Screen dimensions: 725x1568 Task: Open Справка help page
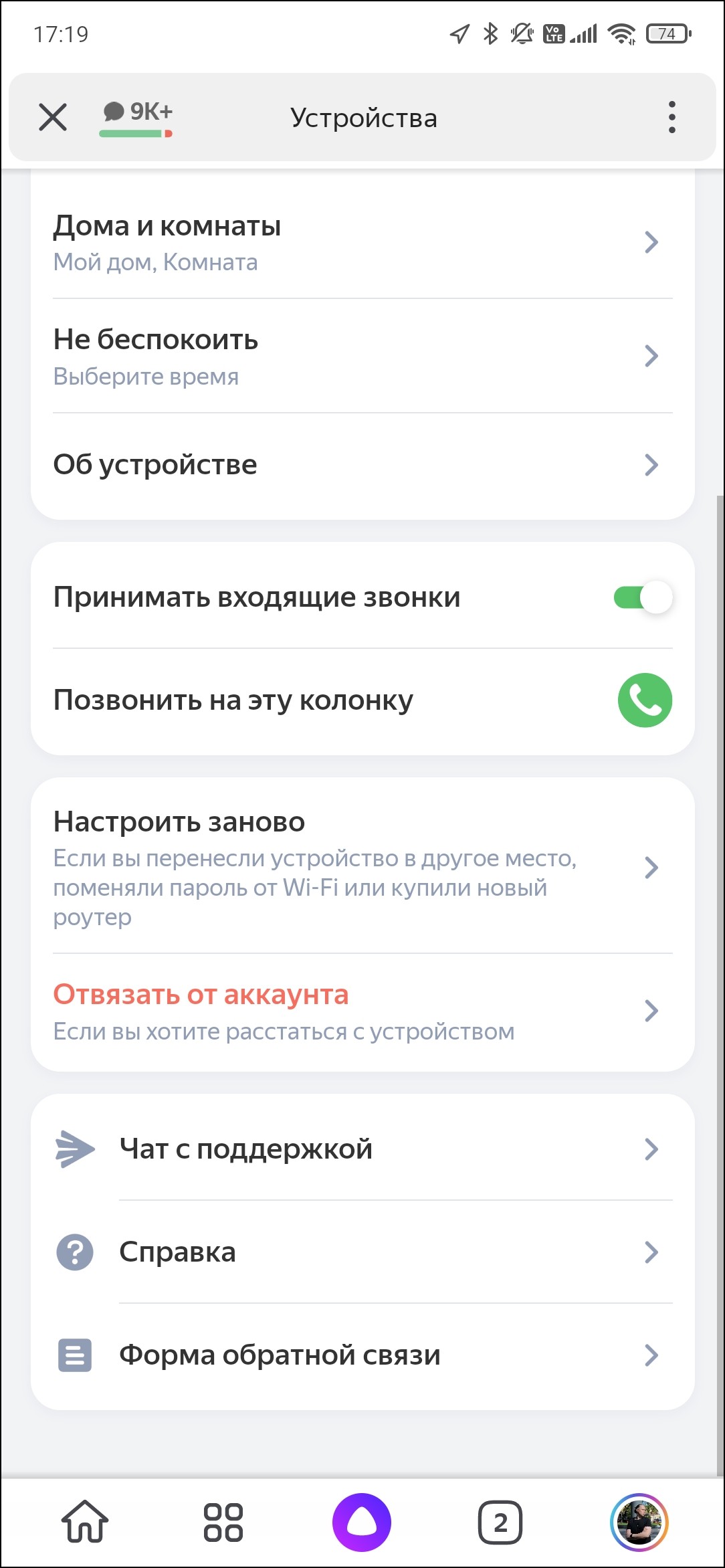(x=362, y=1252)
